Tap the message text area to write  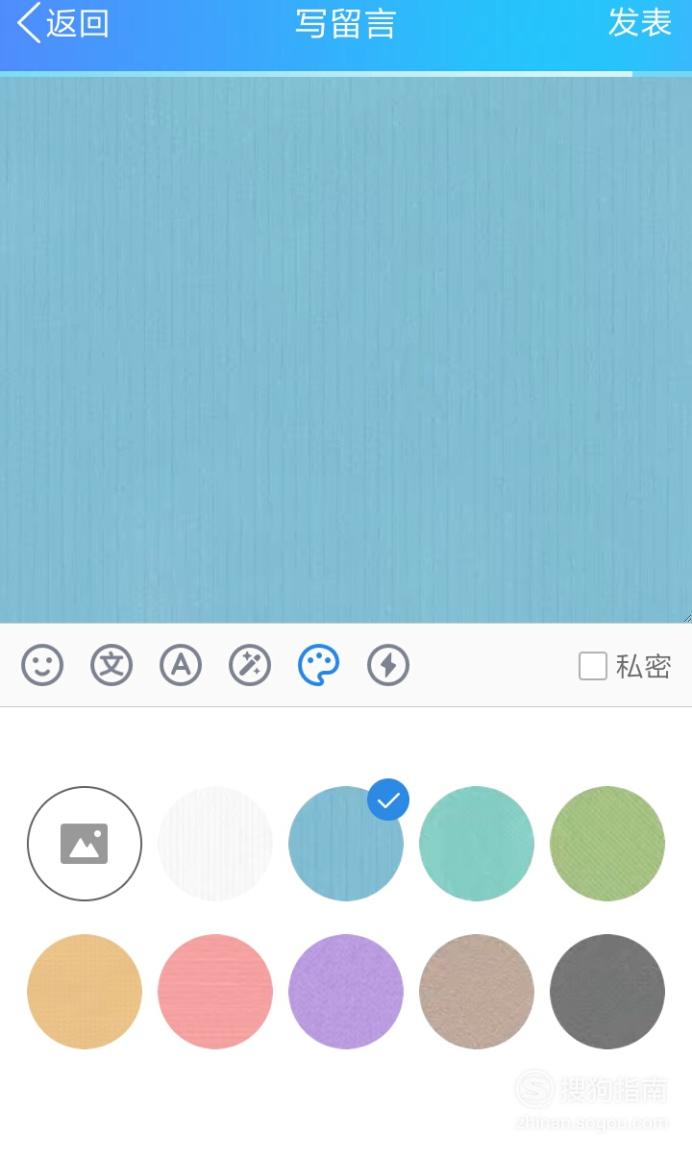(x=346, y=349)
